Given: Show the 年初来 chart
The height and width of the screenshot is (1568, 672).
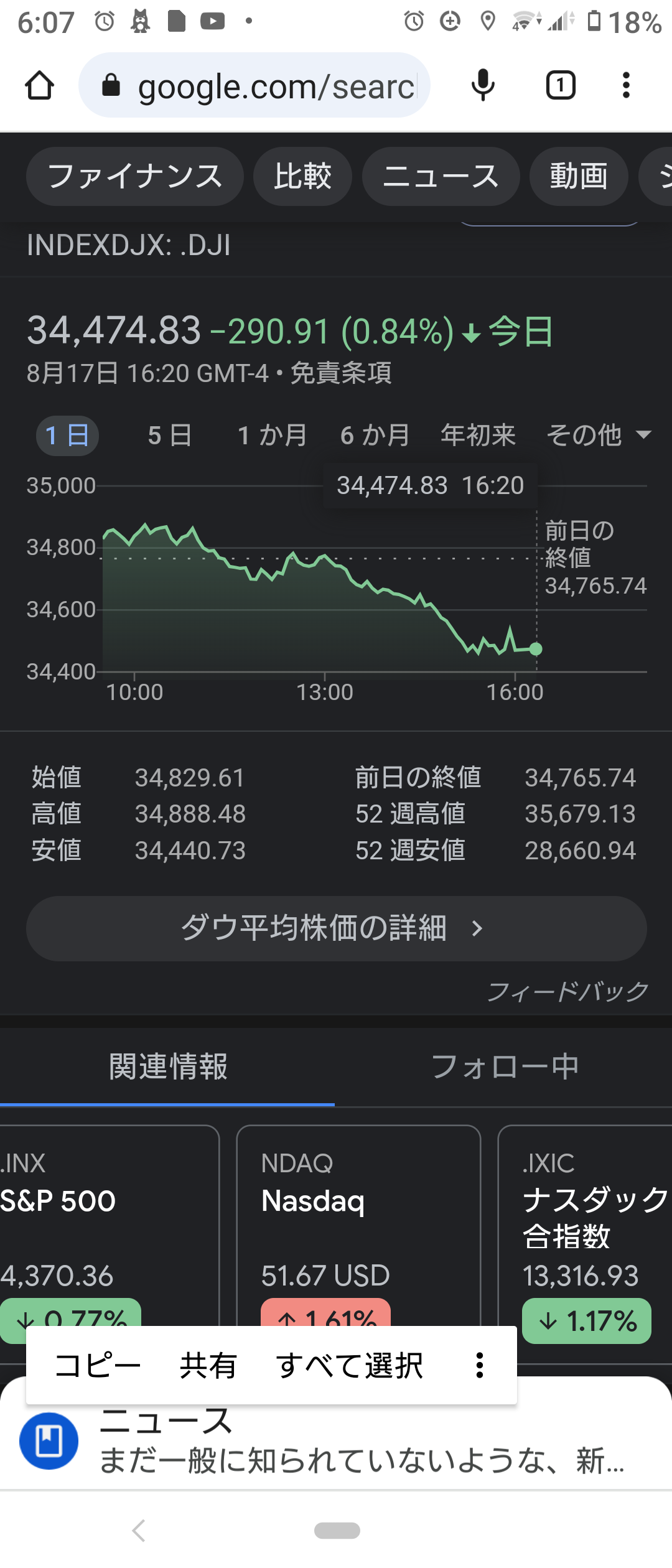Looking at the screenshot, I should tap(478, 436).
